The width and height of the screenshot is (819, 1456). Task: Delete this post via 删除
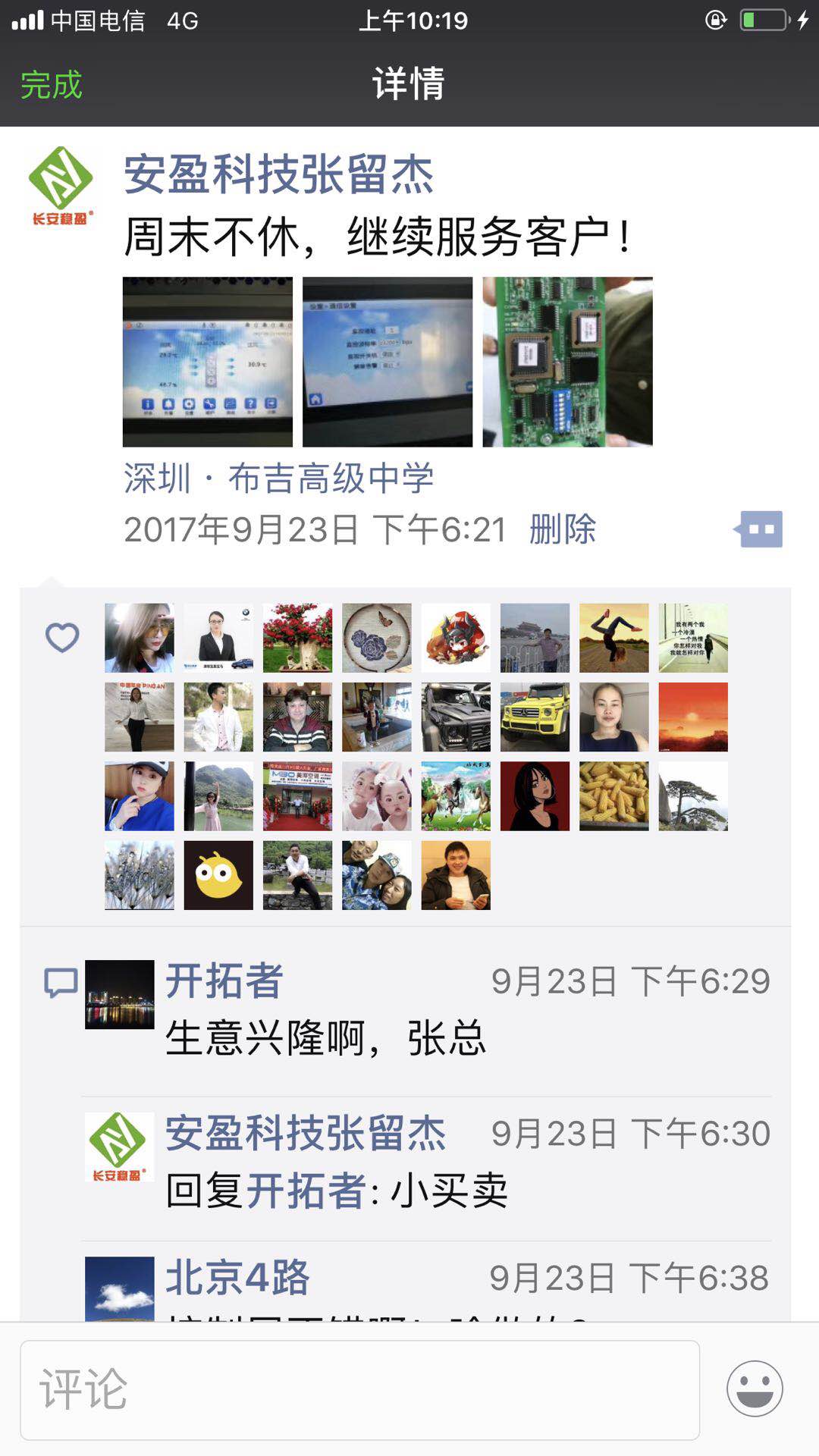coord(563,529)
